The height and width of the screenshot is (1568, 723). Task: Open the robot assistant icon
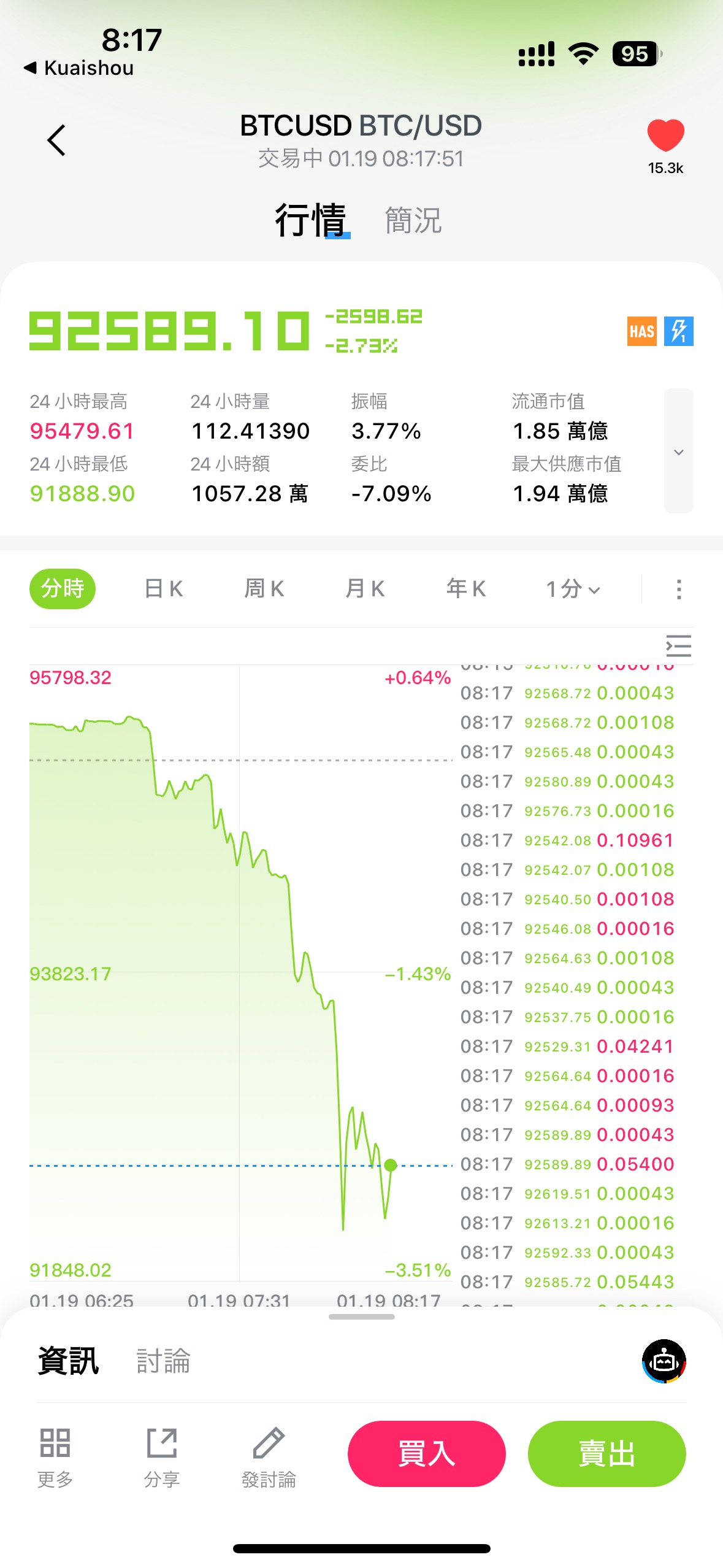pyautogui.click(x=664, y=1361)
